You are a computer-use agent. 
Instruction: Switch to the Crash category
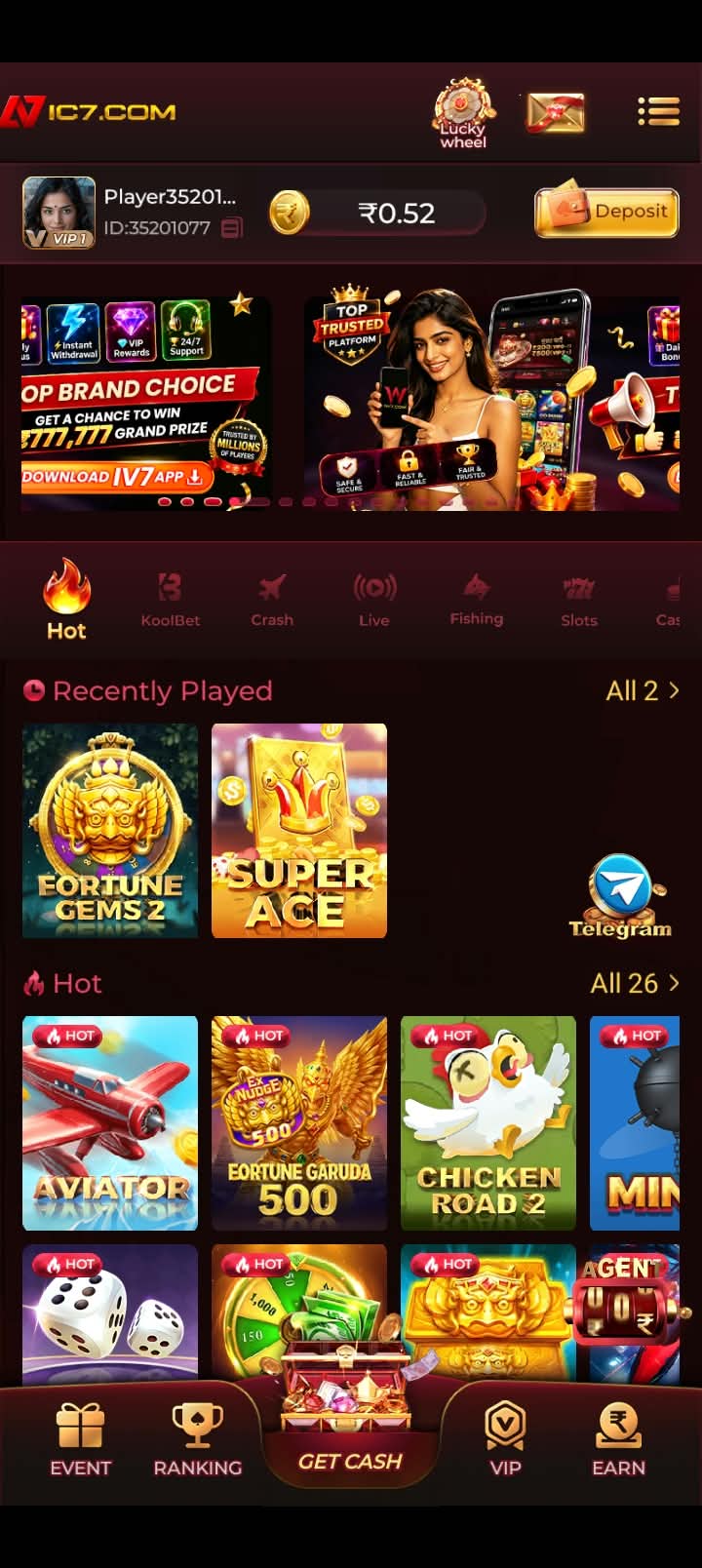click(272, 600)
